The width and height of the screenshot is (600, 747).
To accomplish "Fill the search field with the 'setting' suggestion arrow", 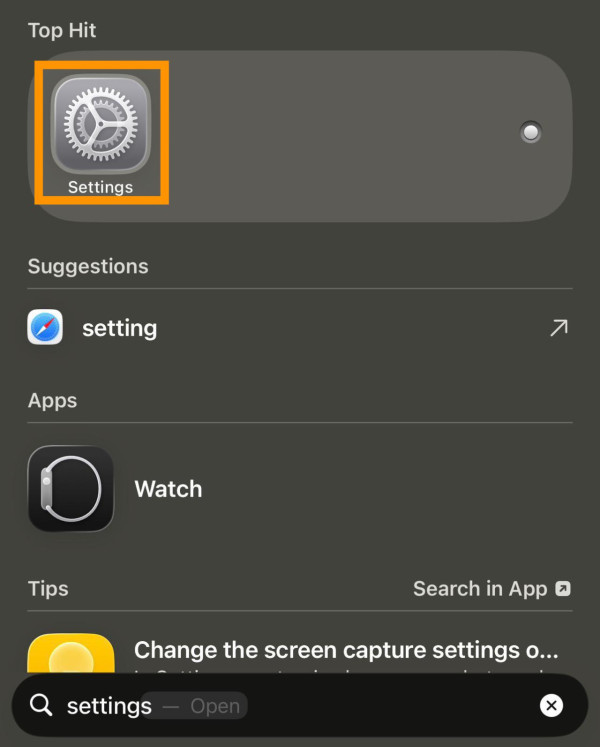I will coord(558,328).
